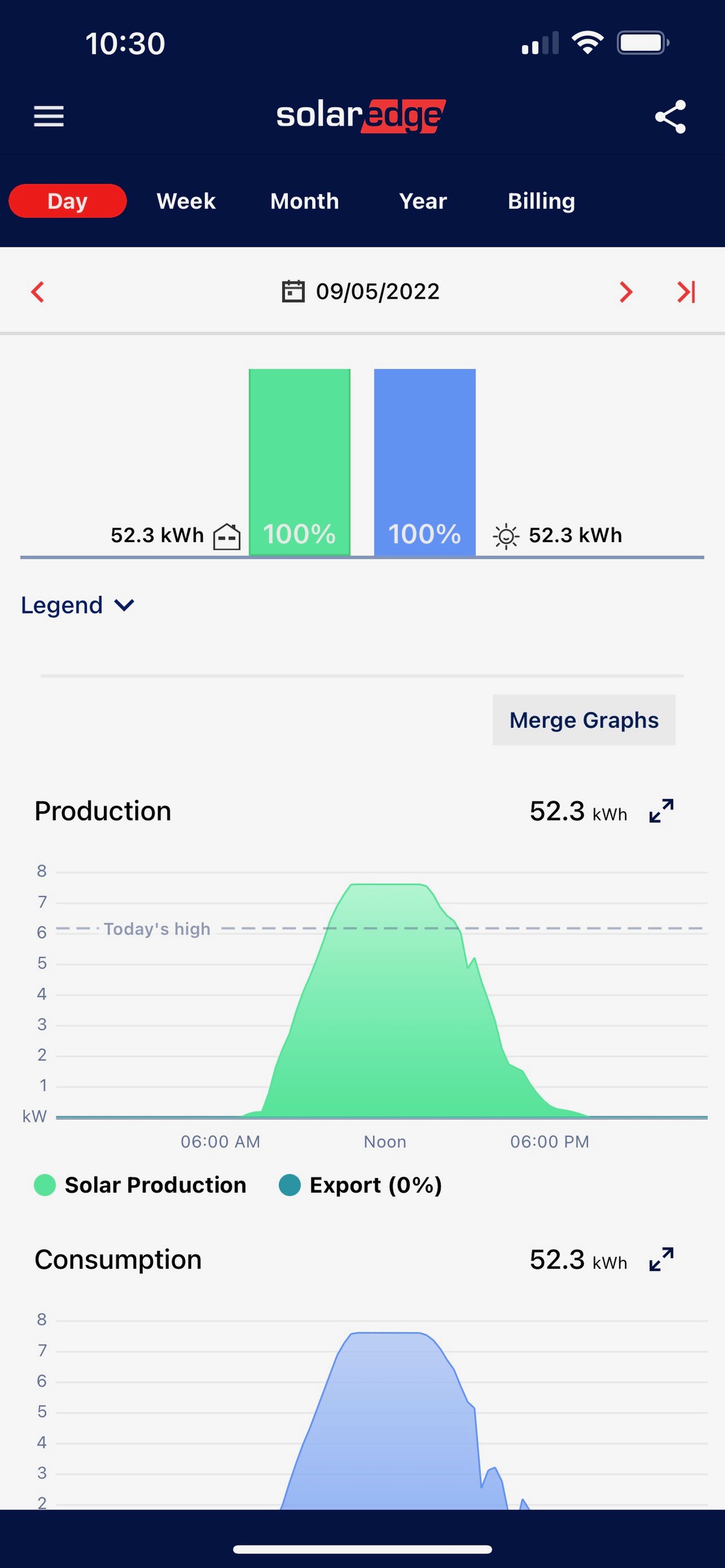Open the hamburger drawer menu

[x=49, y=116]
